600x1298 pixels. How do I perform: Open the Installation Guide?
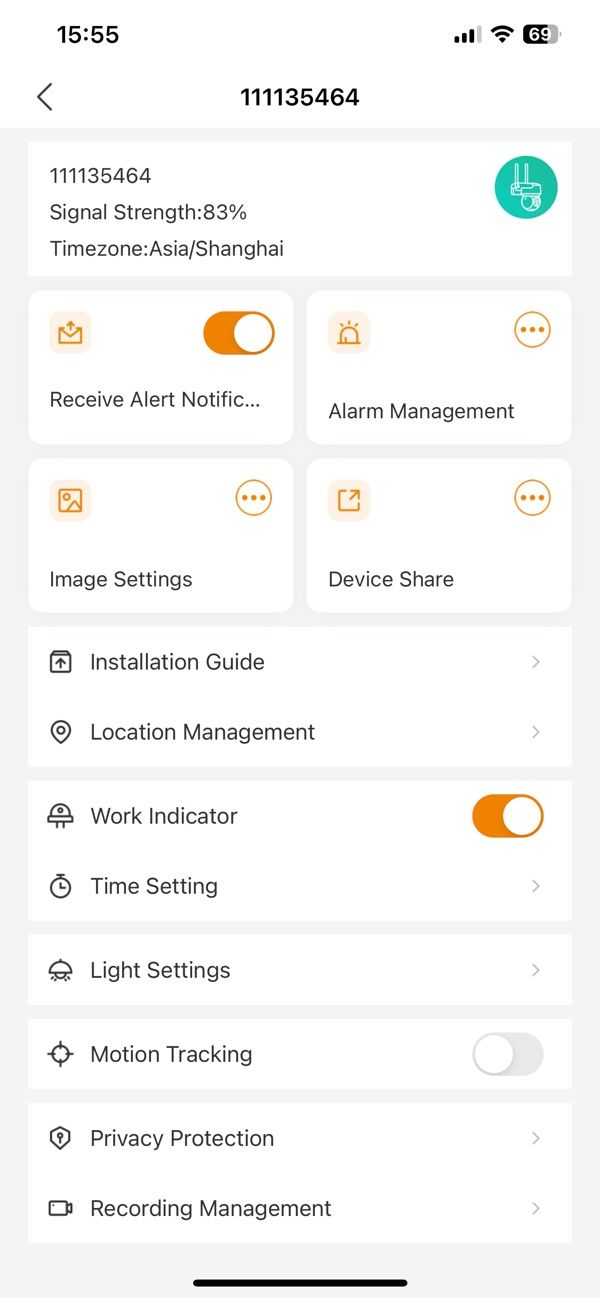[x=299, y=662]
